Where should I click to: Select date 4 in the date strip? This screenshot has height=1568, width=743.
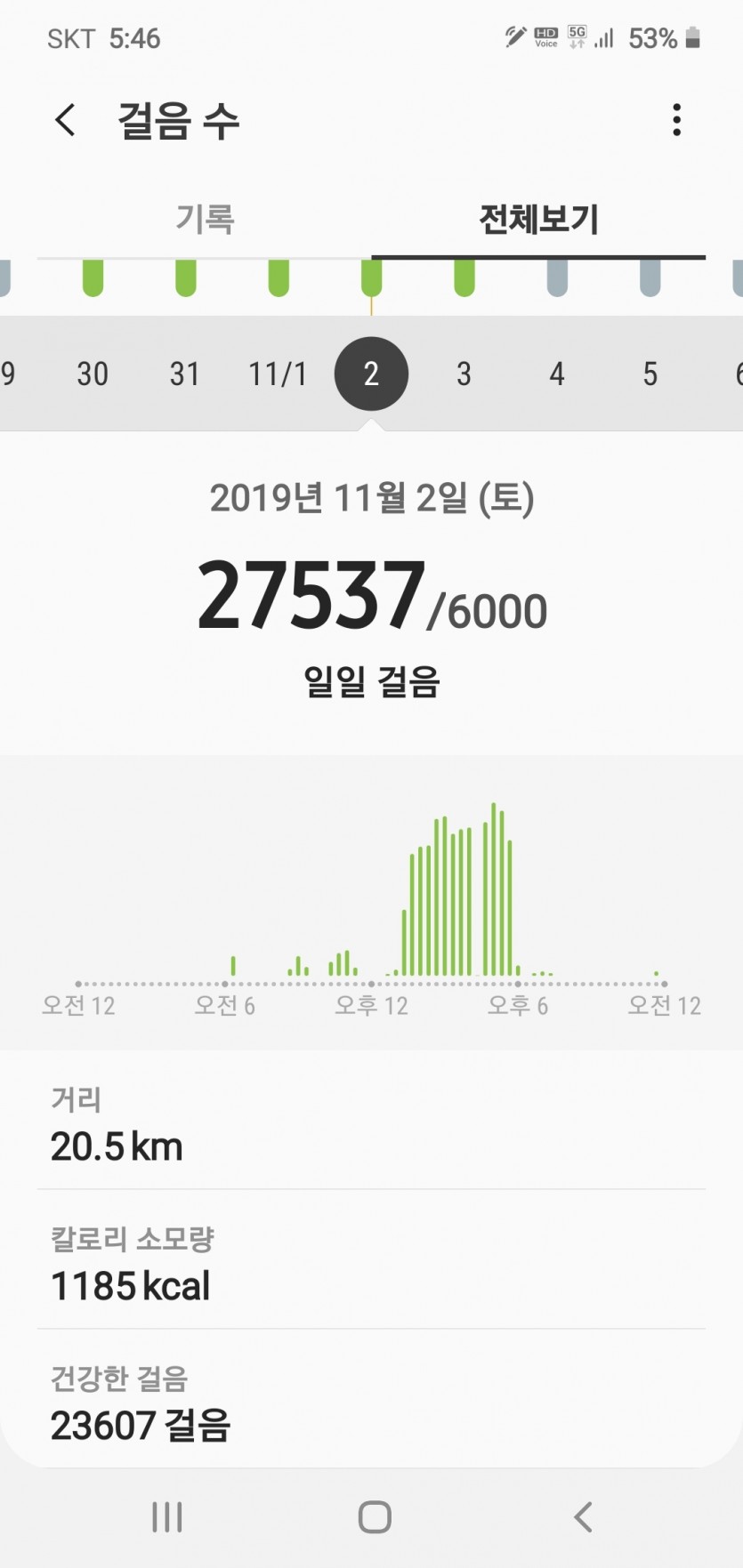(x=557, y=374)
